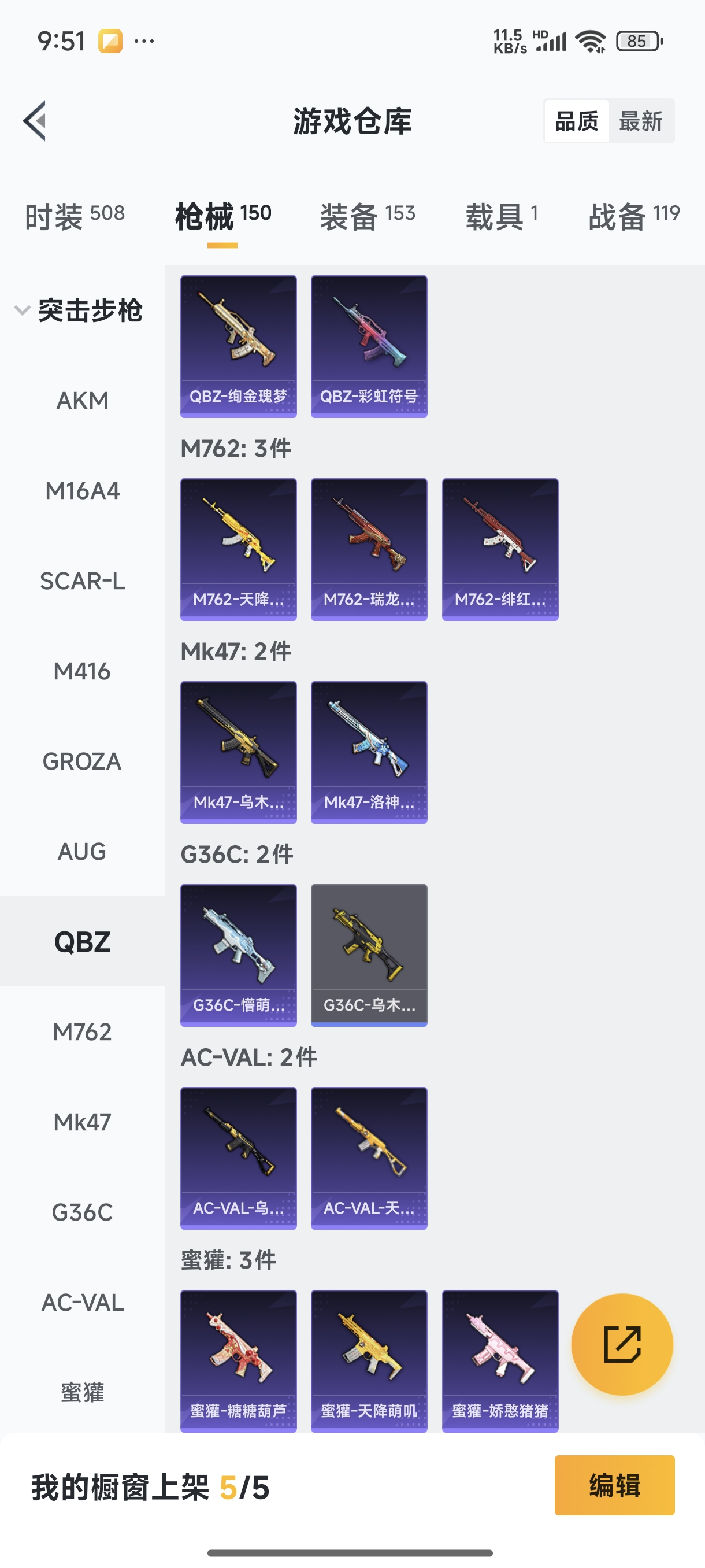
Task: Open the 战备 tab
Action: 634,216
